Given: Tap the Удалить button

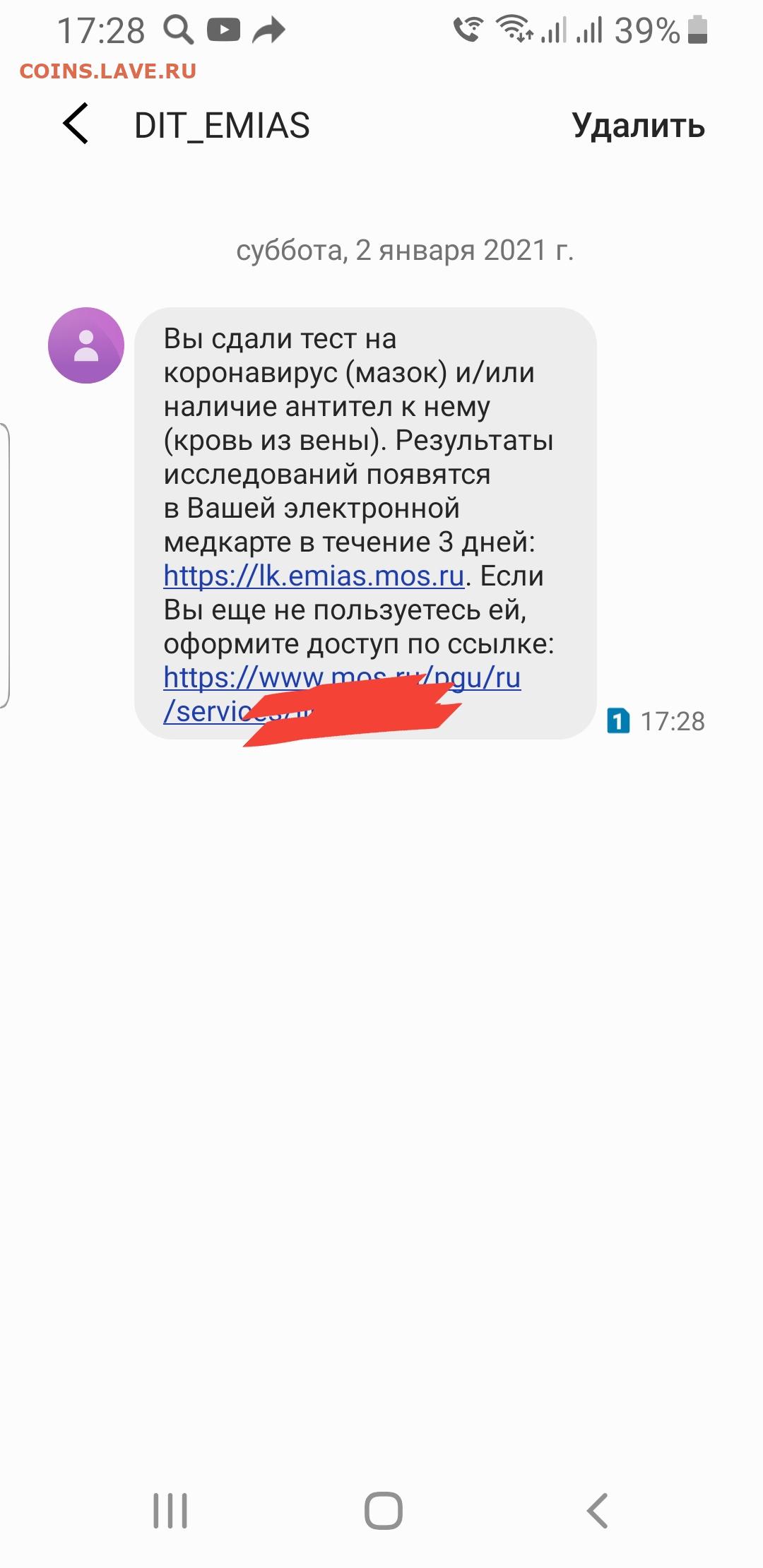Looking at the screenshot, I should (638, 126).
